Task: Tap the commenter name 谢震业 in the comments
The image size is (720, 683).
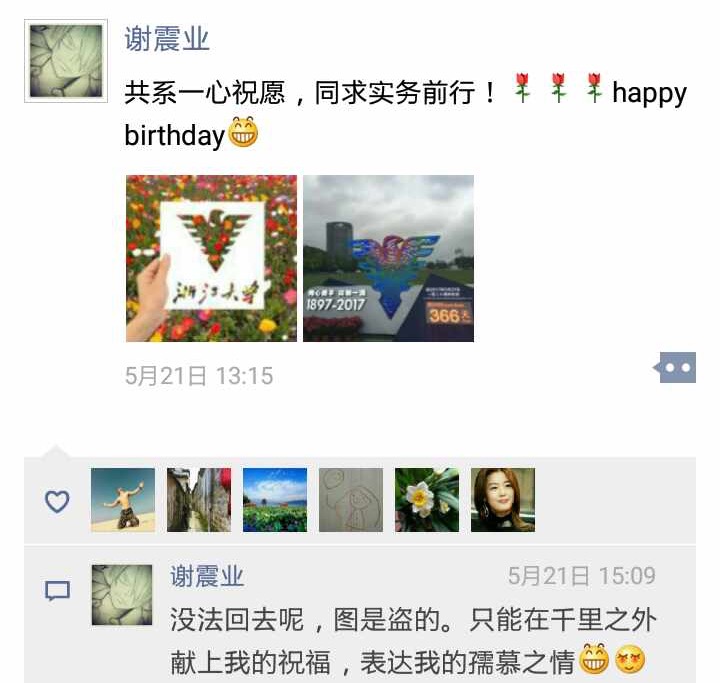Action: click(207, 576)
